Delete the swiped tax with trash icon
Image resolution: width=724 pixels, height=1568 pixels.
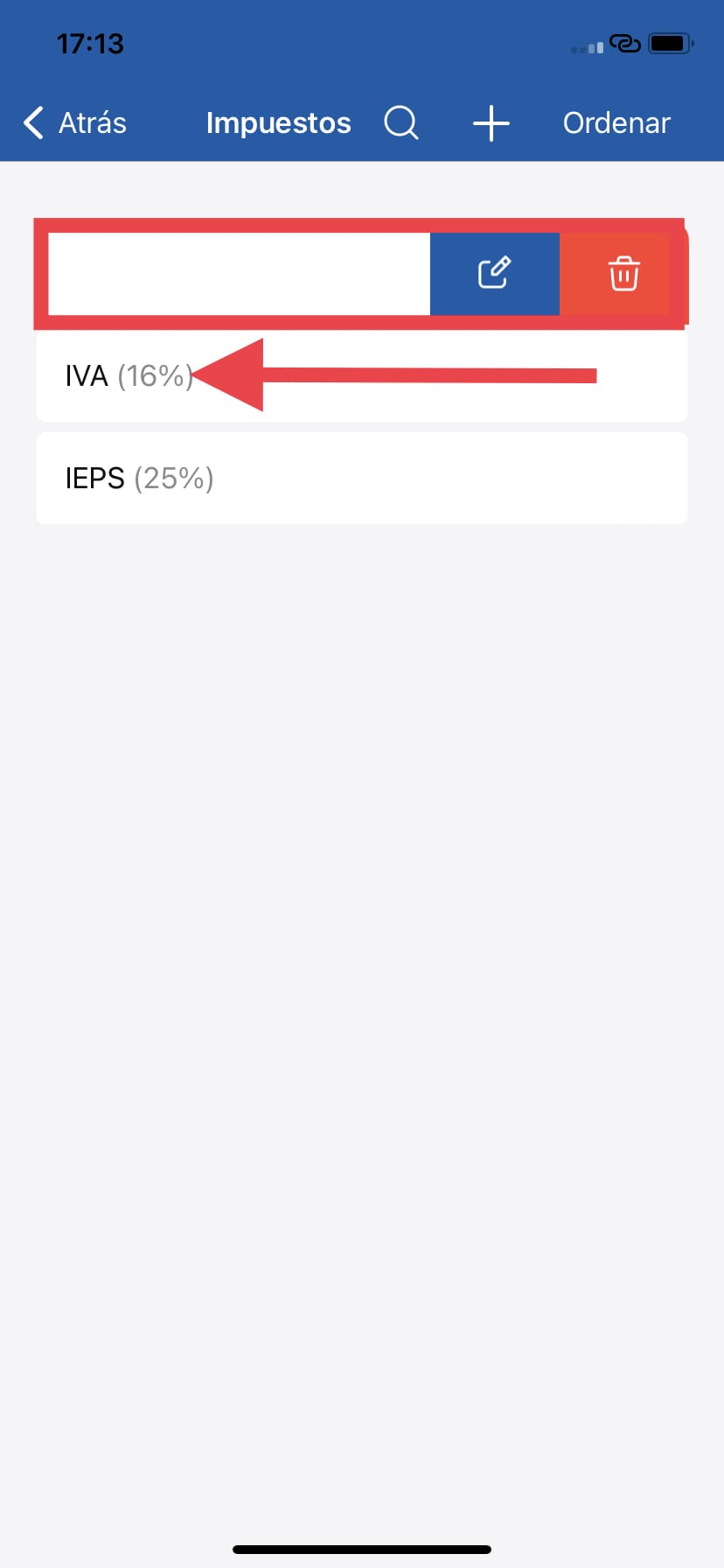pos(623,273)
